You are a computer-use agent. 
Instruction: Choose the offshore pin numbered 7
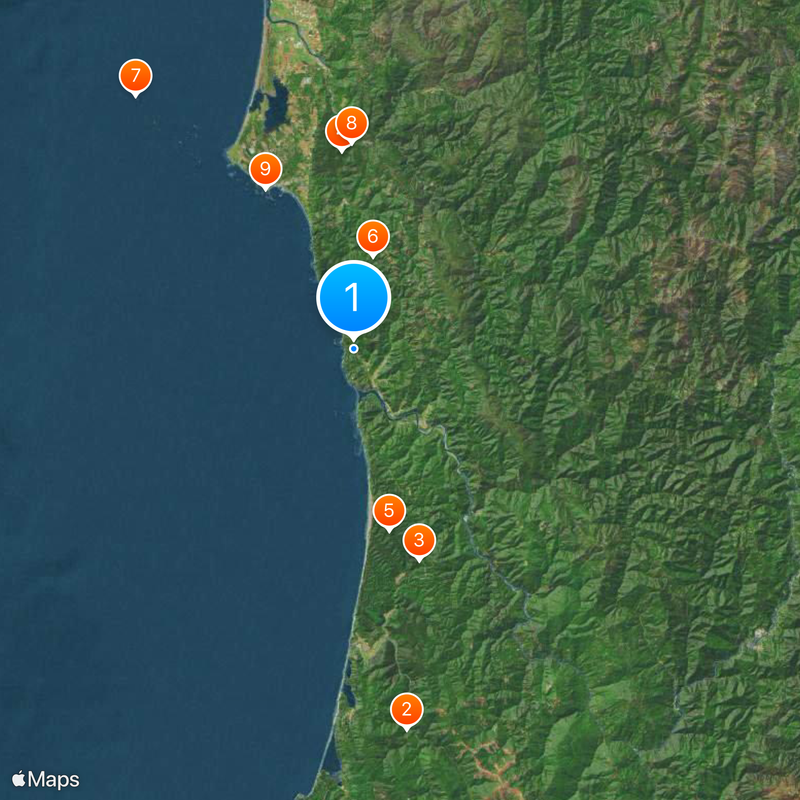click(135, 75)
